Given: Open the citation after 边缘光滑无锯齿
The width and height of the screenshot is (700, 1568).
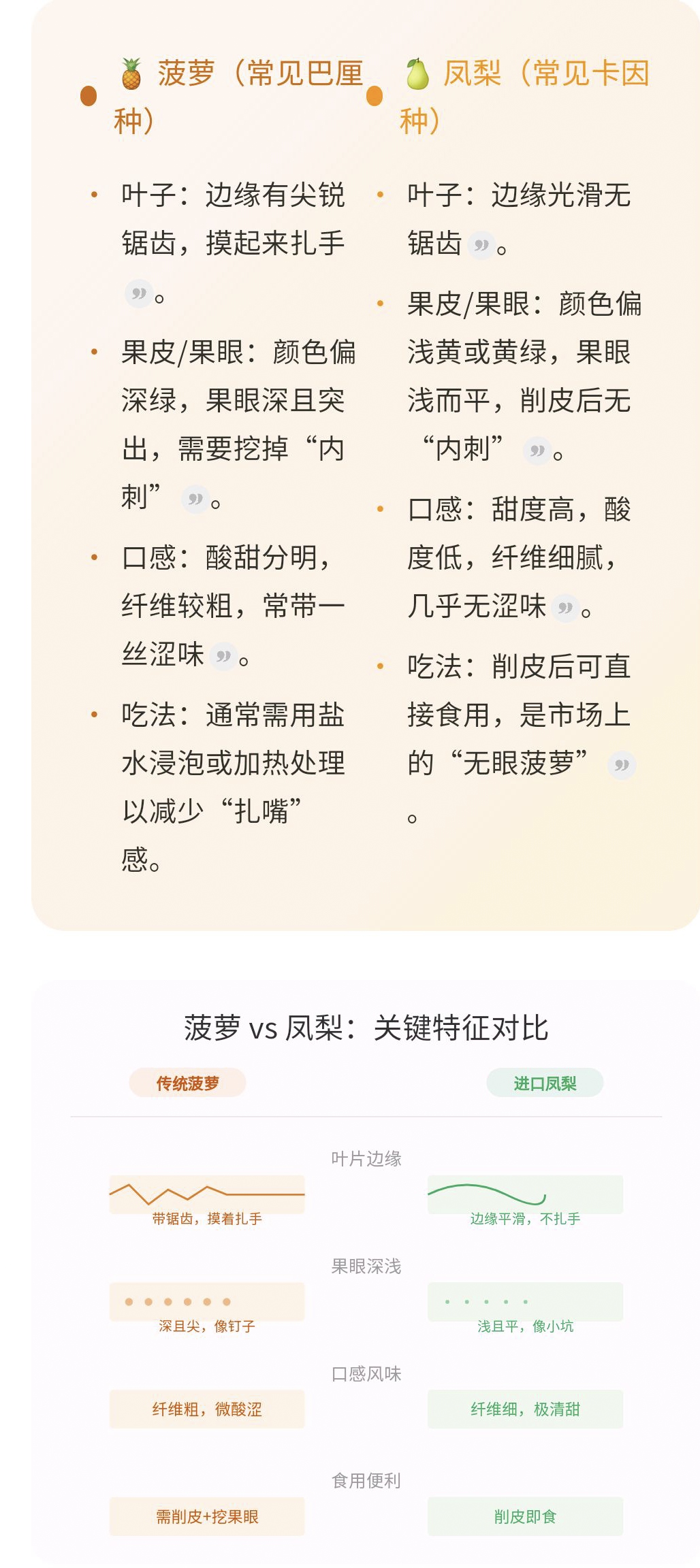Looking at the screenshot, I should 481,245.
